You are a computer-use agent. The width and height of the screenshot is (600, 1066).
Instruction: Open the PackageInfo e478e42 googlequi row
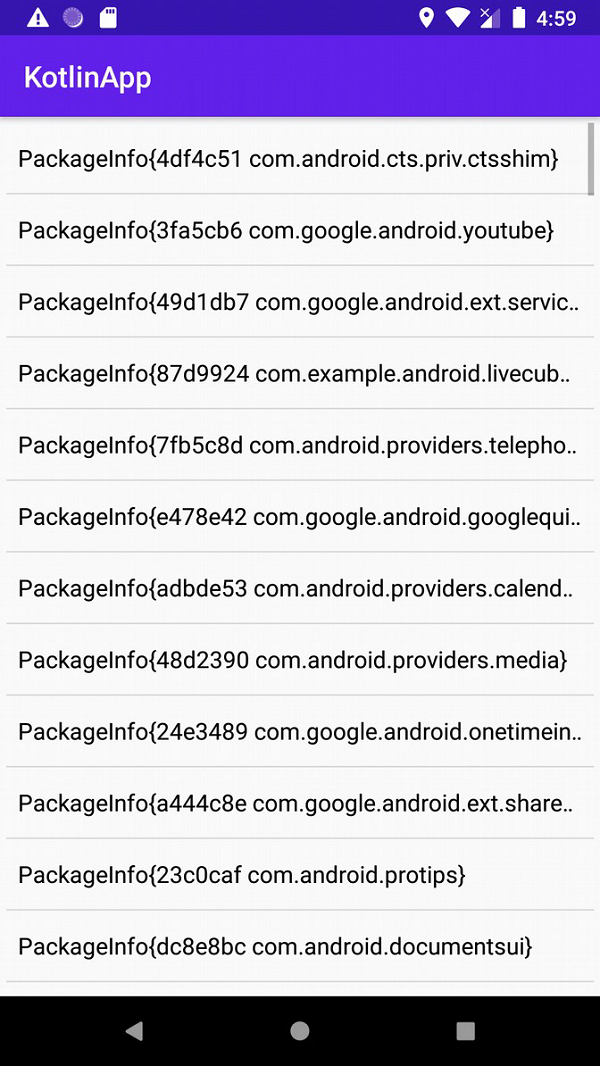point(297,516)
